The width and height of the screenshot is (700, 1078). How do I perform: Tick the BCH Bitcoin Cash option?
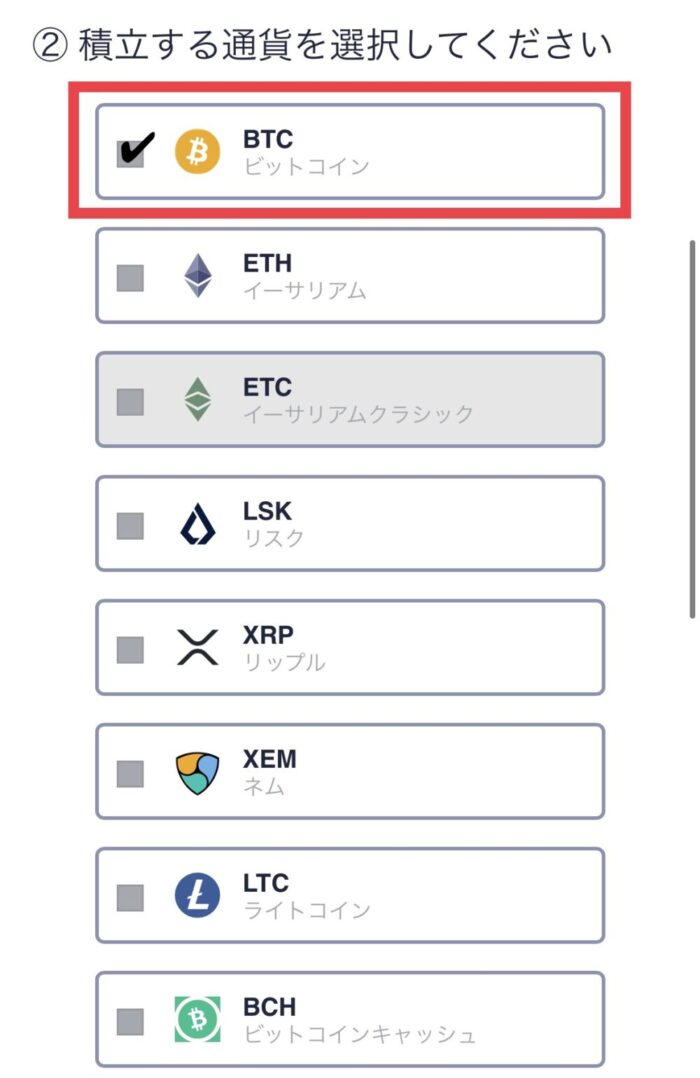[131, 1021]
